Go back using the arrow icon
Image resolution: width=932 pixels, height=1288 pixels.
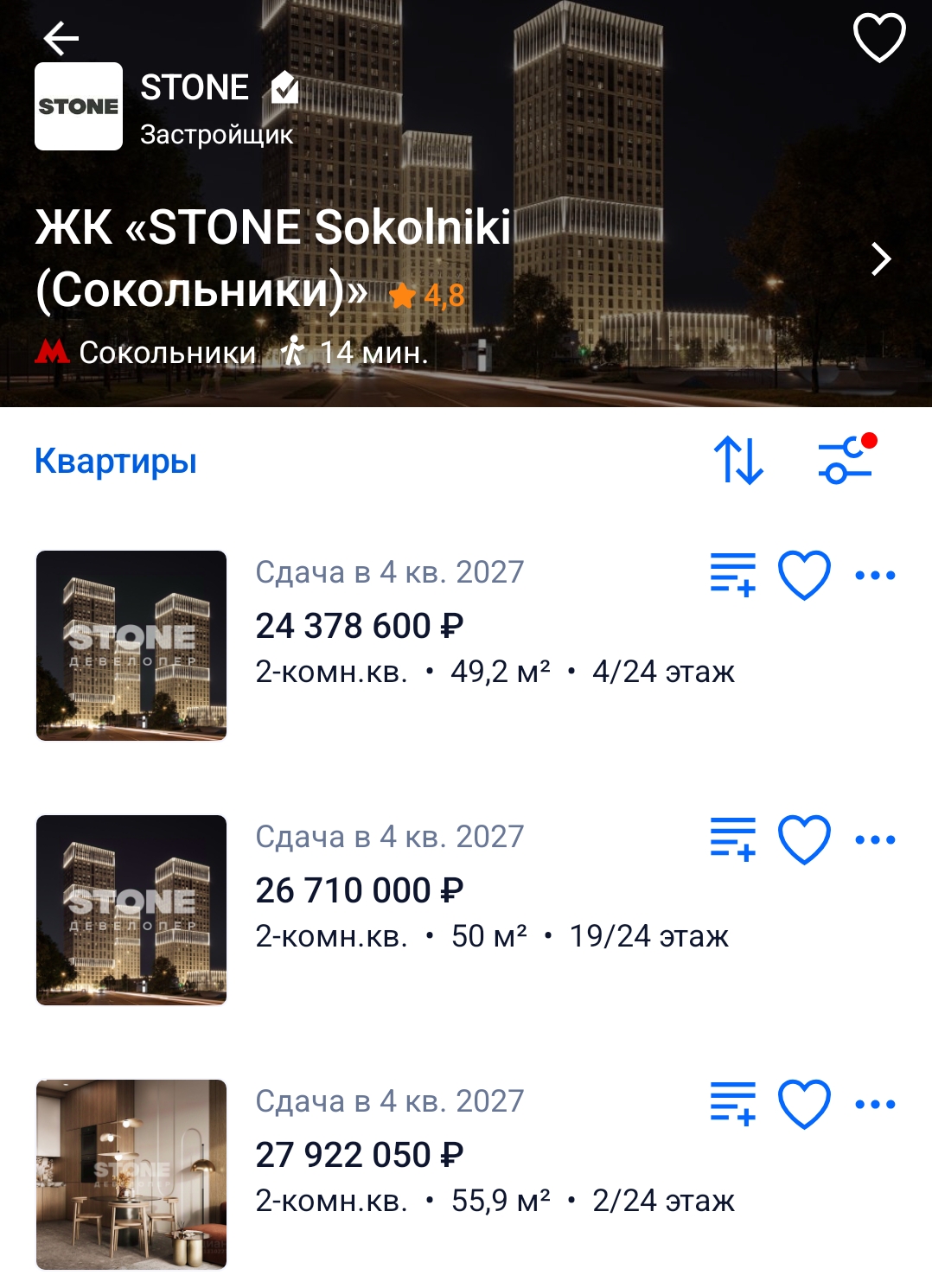click(61, 39)
